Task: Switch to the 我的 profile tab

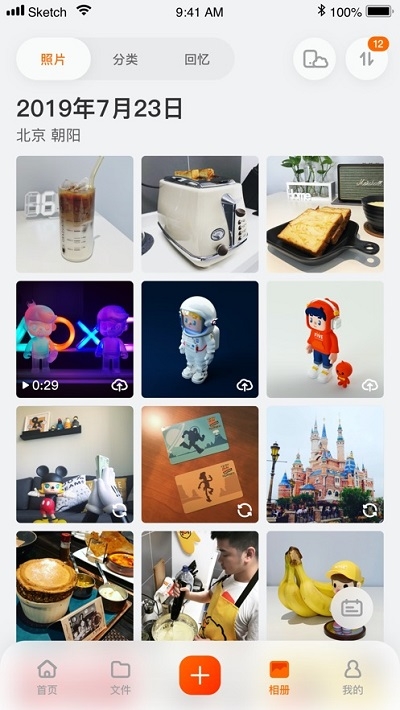Action: pos(352,677)
